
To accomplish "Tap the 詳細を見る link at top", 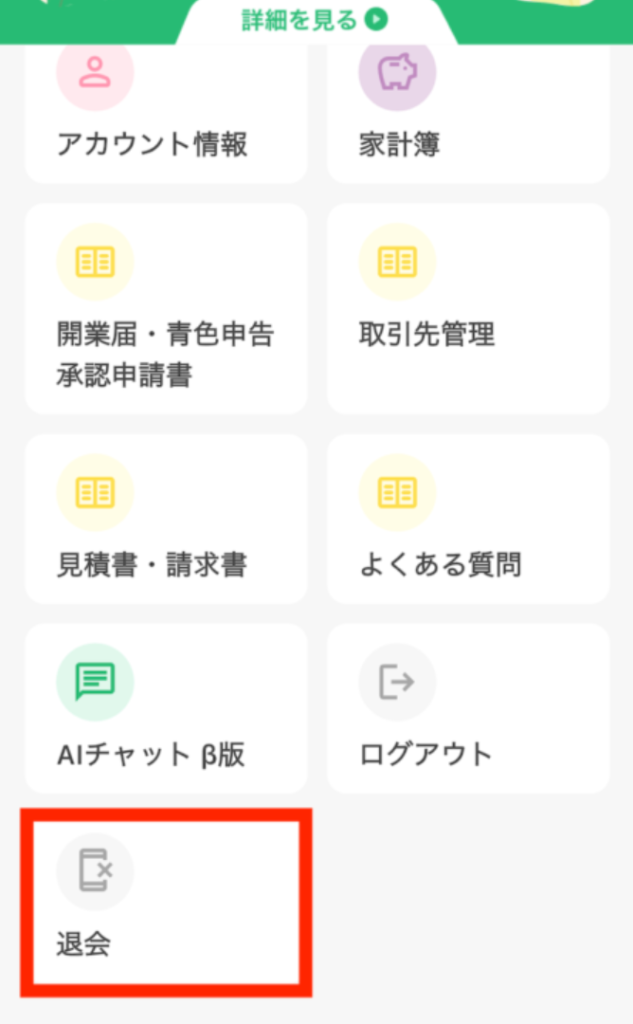I will 314,19.
